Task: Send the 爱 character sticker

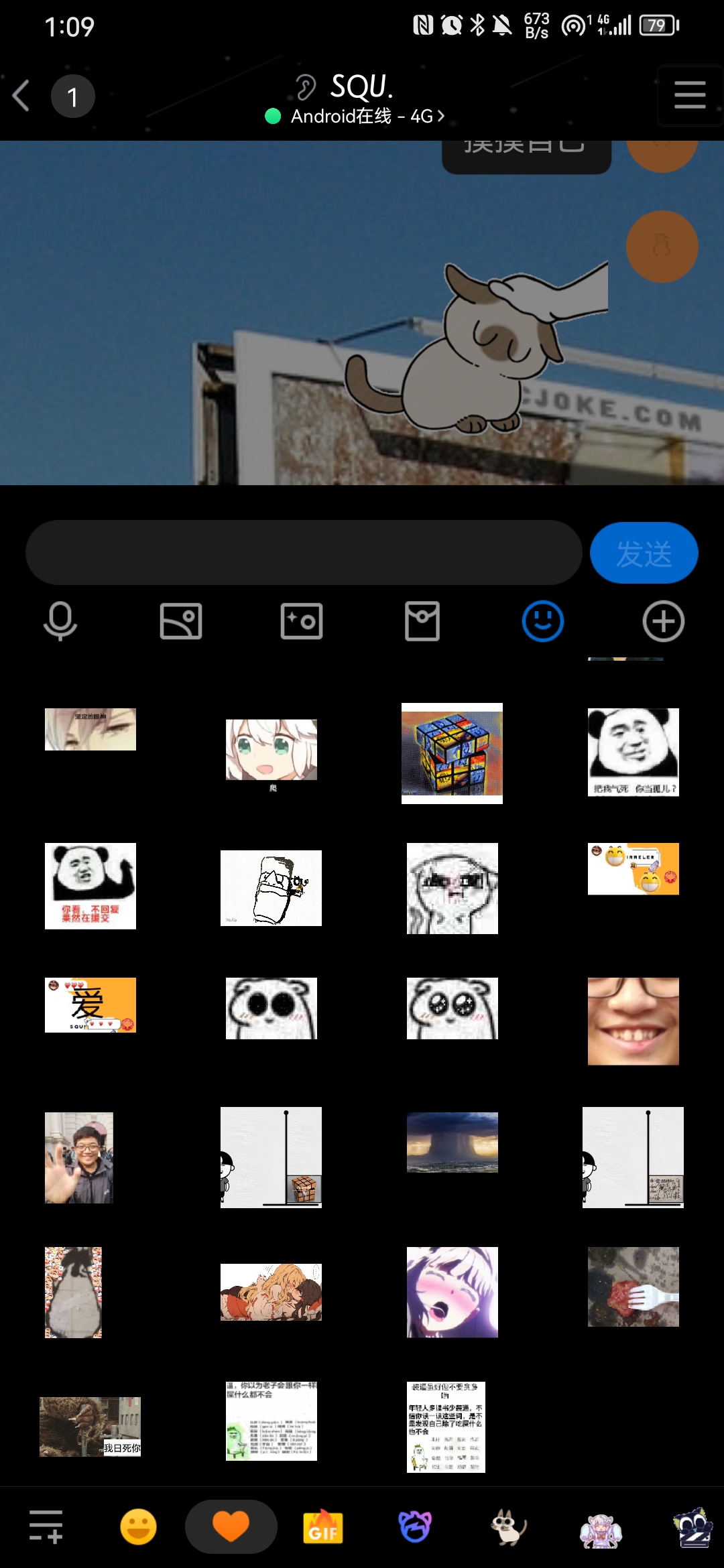Action: tap(90, 1004)
